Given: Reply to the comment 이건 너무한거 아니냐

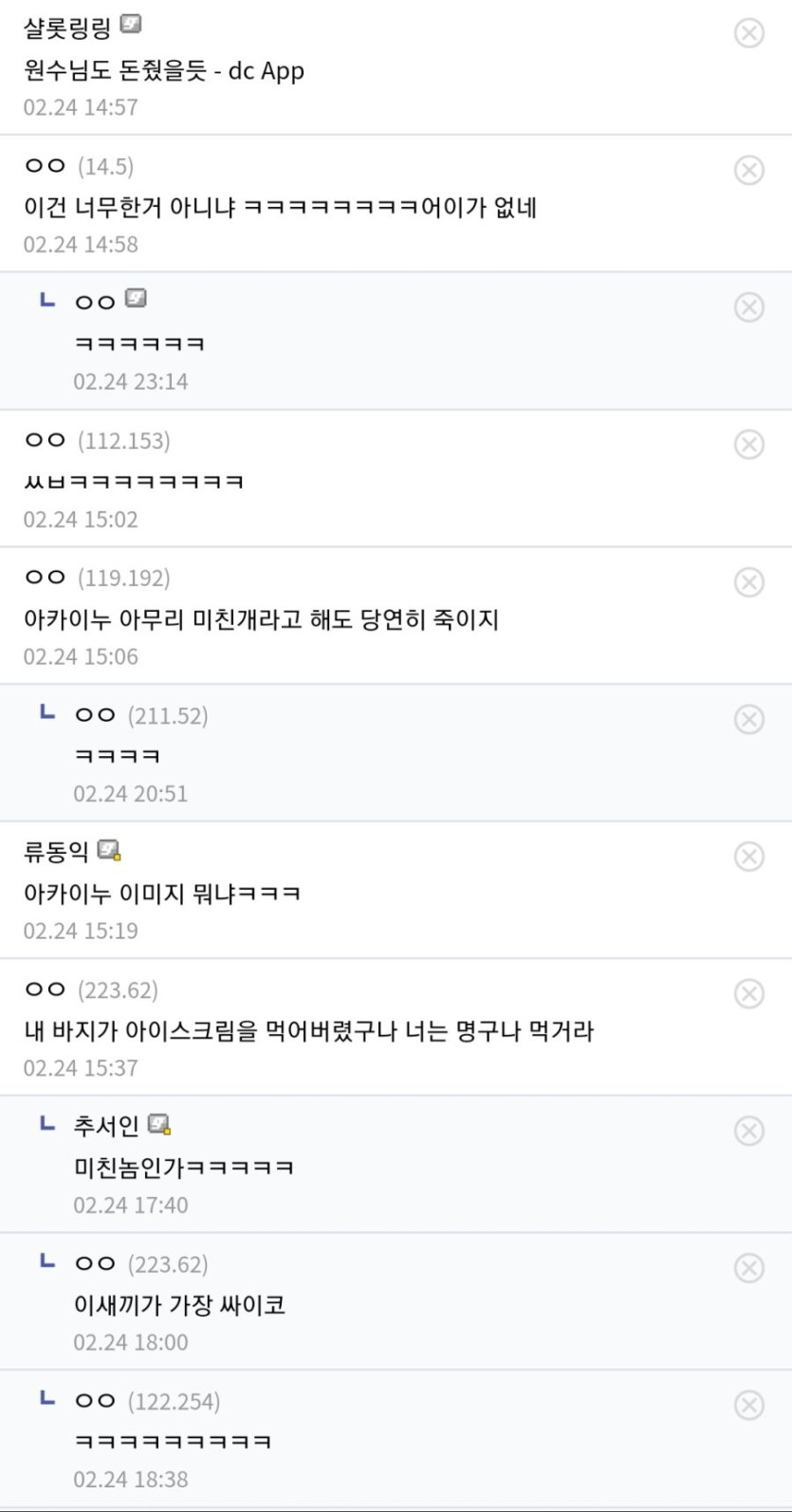Looking at the screenshot, I should click(x=280, y=208).
